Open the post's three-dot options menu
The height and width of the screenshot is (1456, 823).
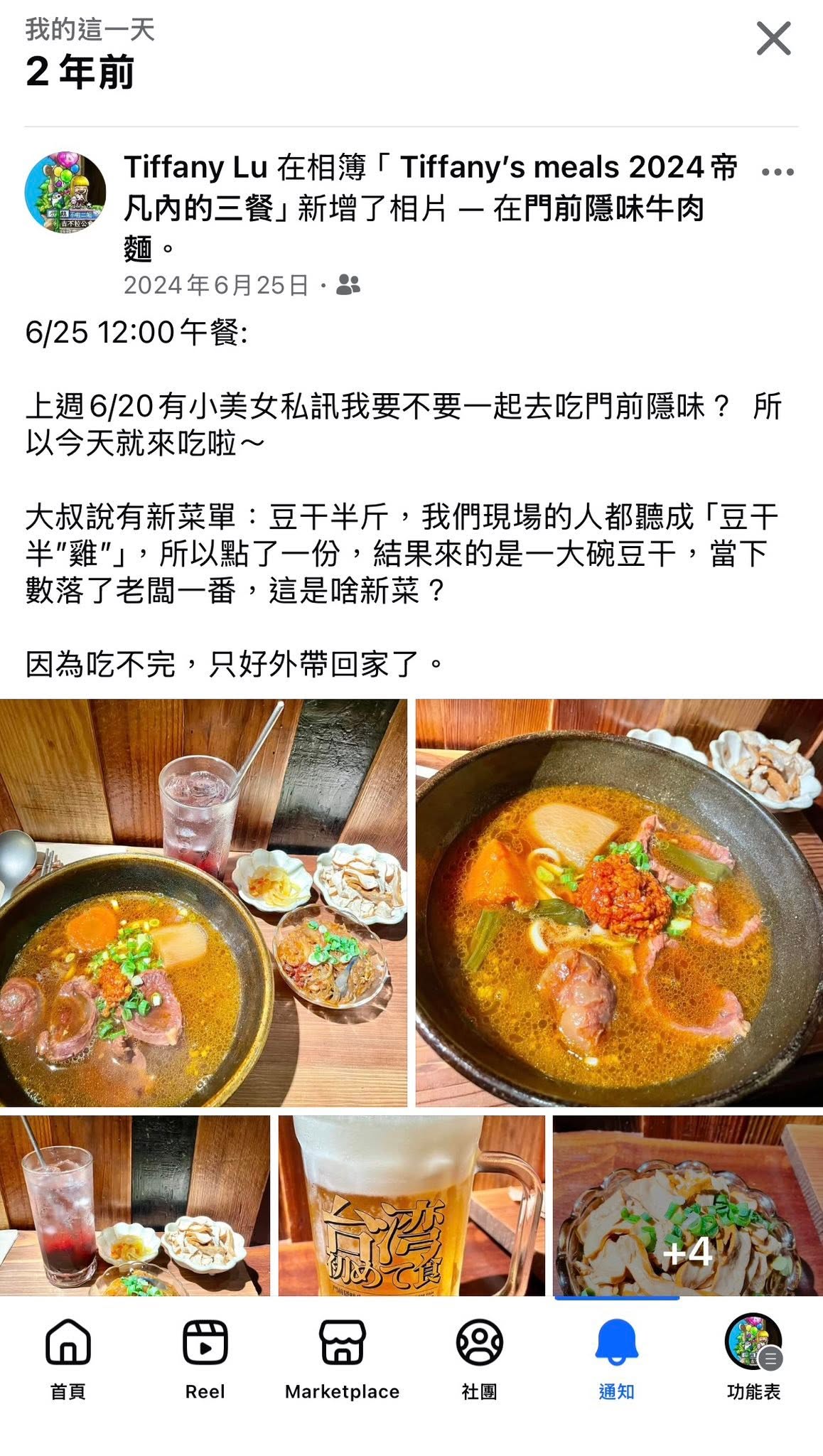778,172
